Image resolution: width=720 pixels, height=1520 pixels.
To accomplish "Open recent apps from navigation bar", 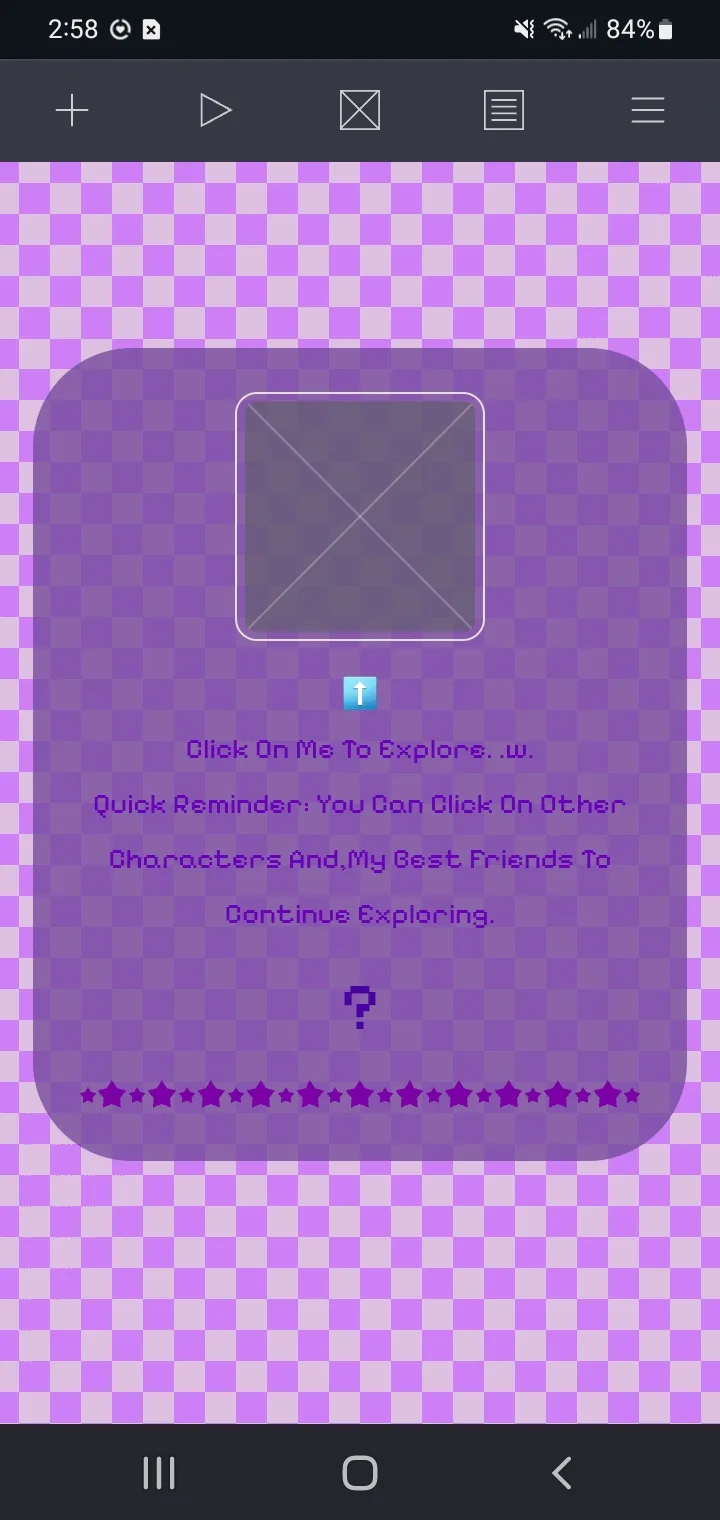I will click(159, 1472).
